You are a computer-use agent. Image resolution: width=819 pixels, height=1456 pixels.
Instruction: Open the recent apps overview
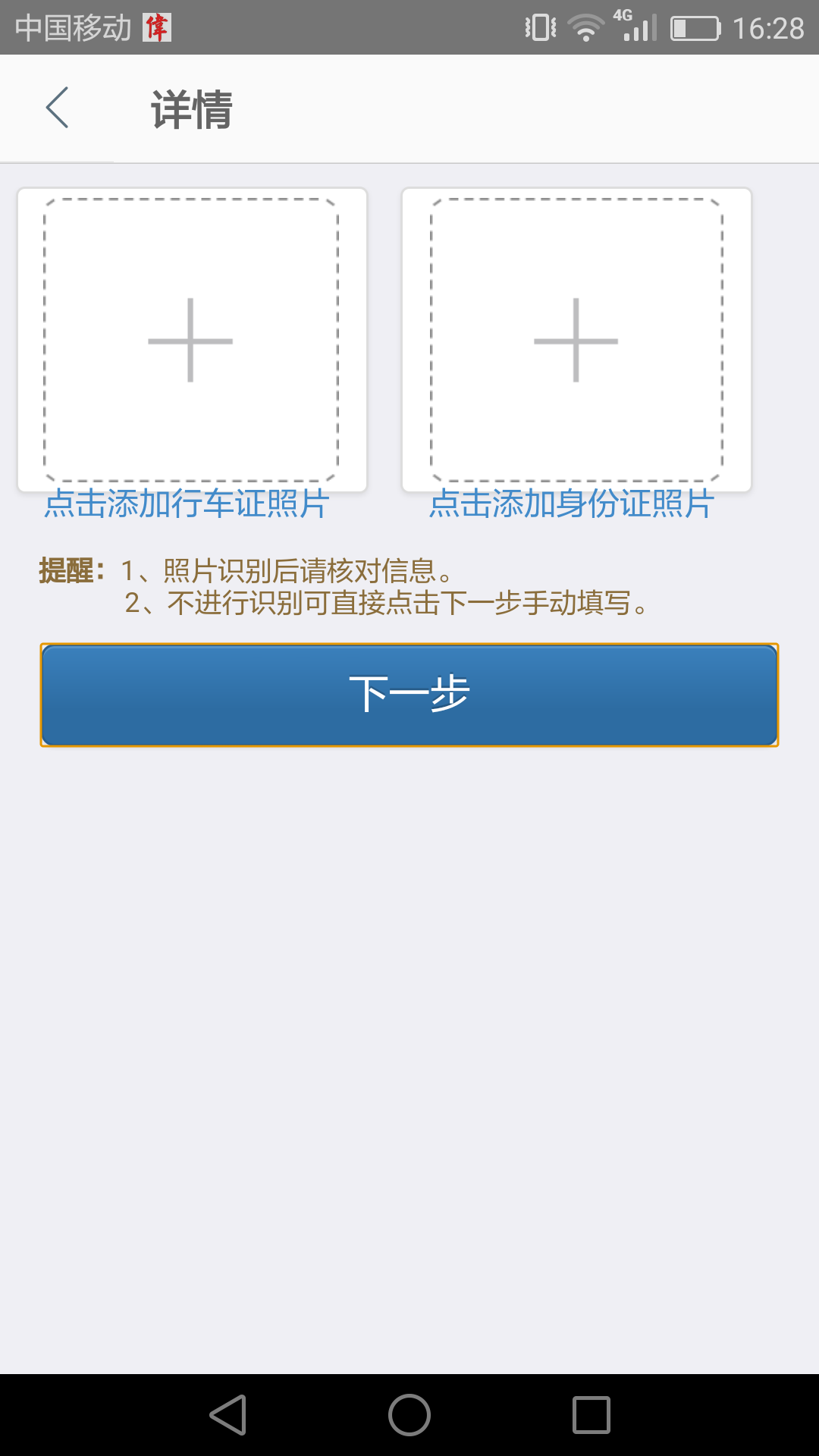coord(591,1415)
